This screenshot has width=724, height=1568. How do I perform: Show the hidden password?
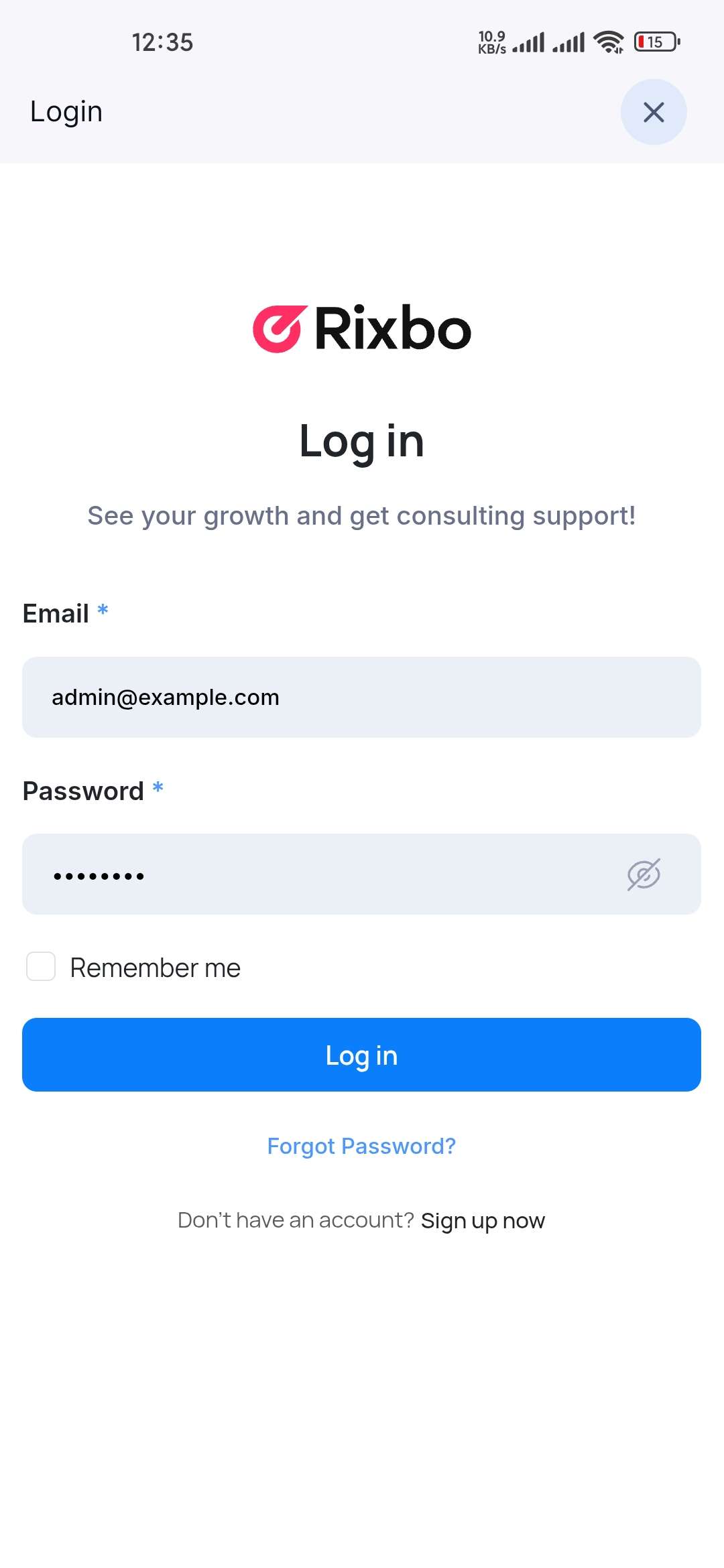click(644, 874)
